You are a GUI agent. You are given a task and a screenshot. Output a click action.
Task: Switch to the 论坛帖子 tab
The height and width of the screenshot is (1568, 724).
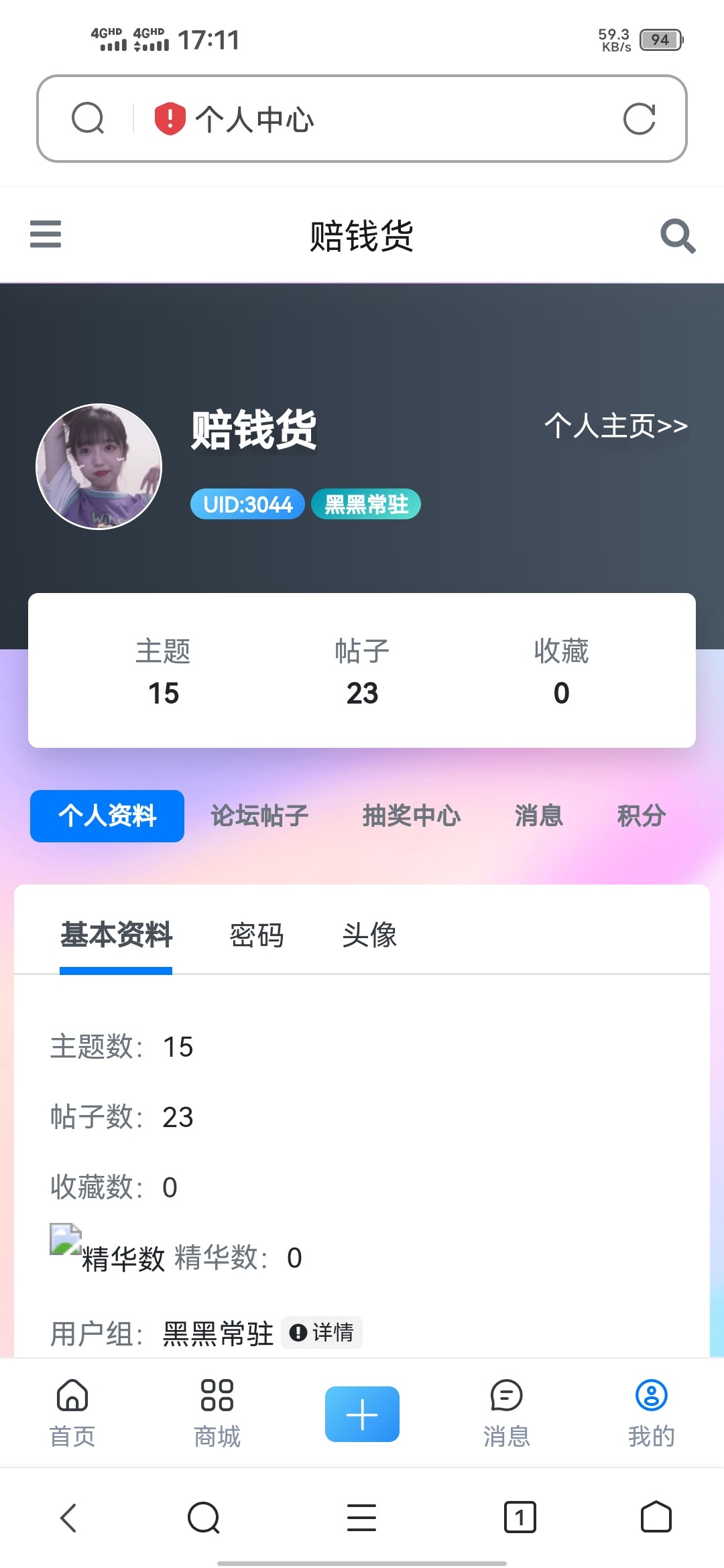pos(259,816)
